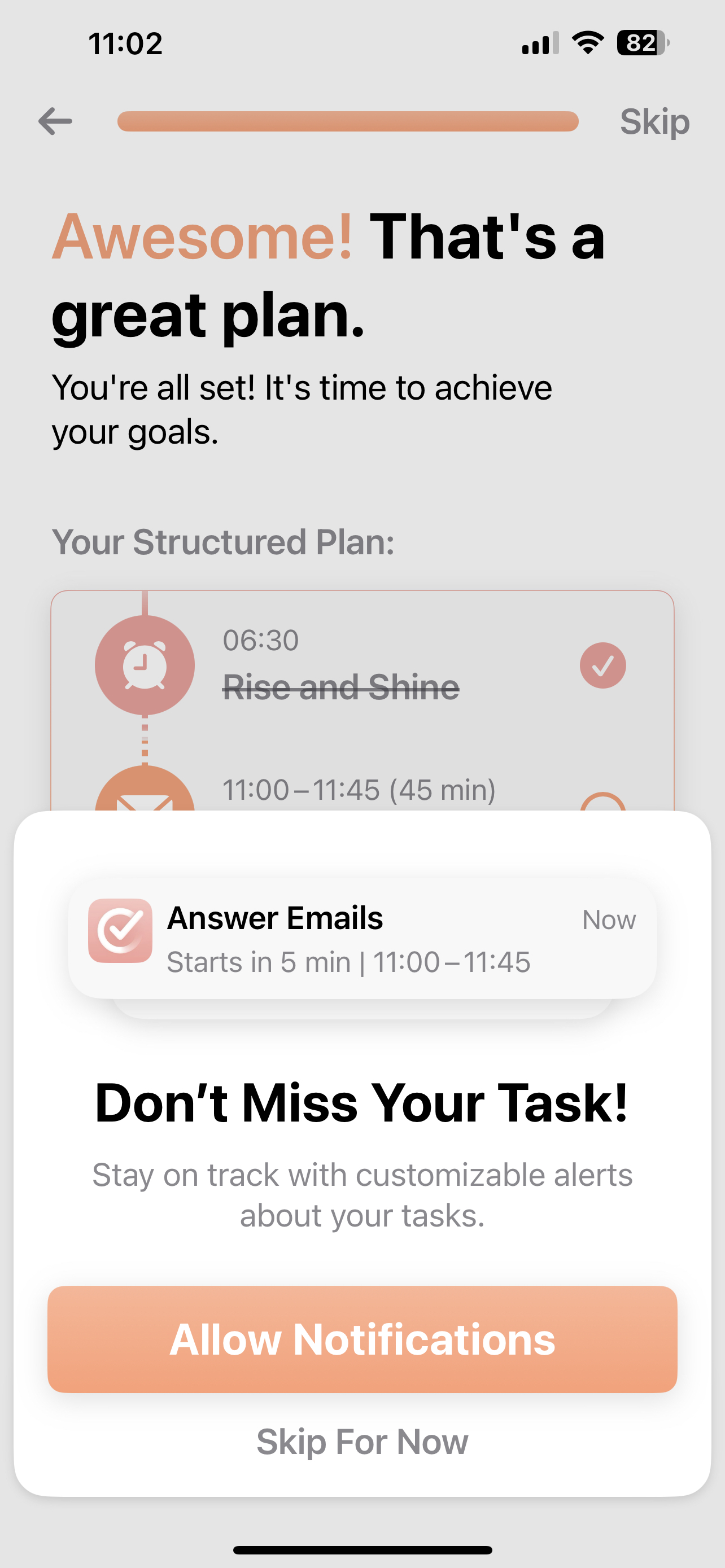Skip onboarding via top Skip button

[x=654, y=122]
